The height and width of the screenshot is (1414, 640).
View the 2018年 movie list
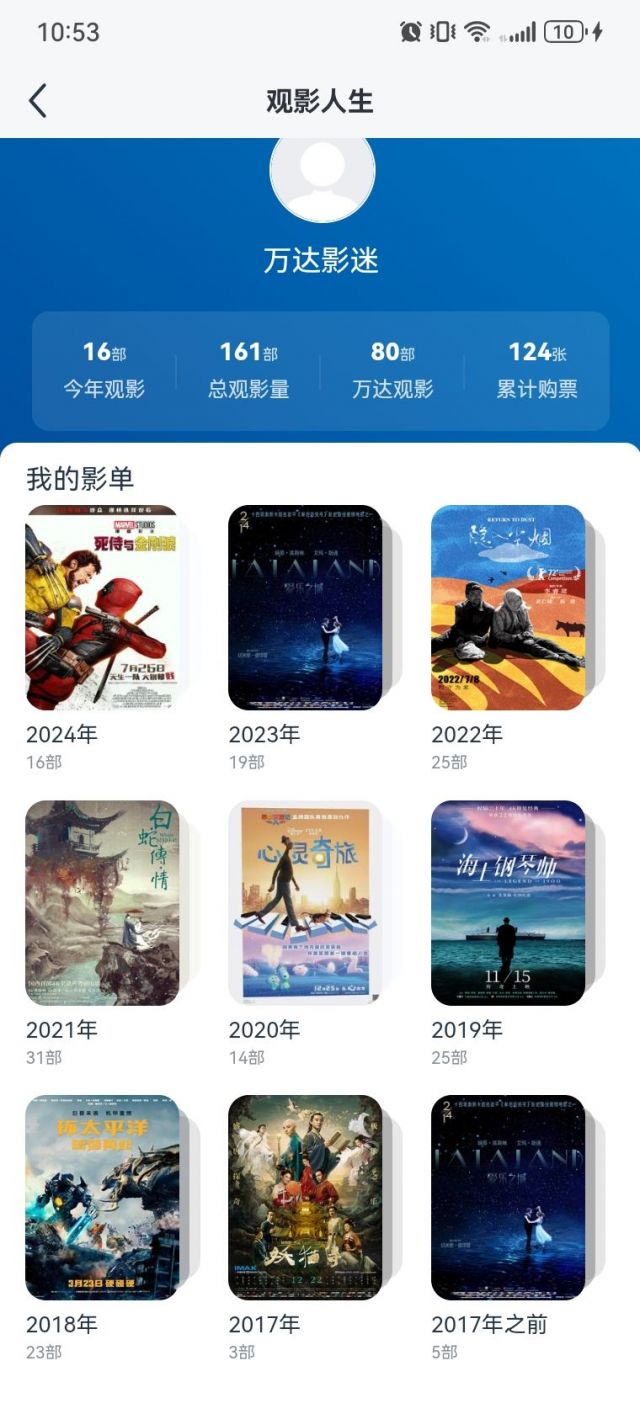point(102,1197)
